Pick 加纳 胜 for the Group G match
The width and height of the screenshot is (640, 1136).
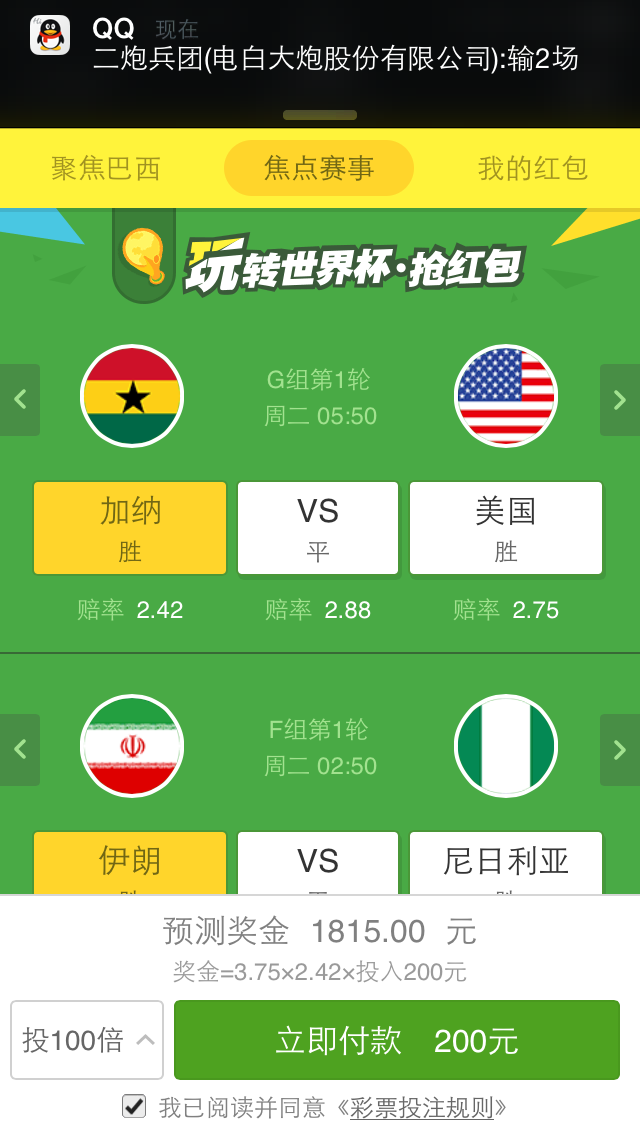(x=130, y=528)
